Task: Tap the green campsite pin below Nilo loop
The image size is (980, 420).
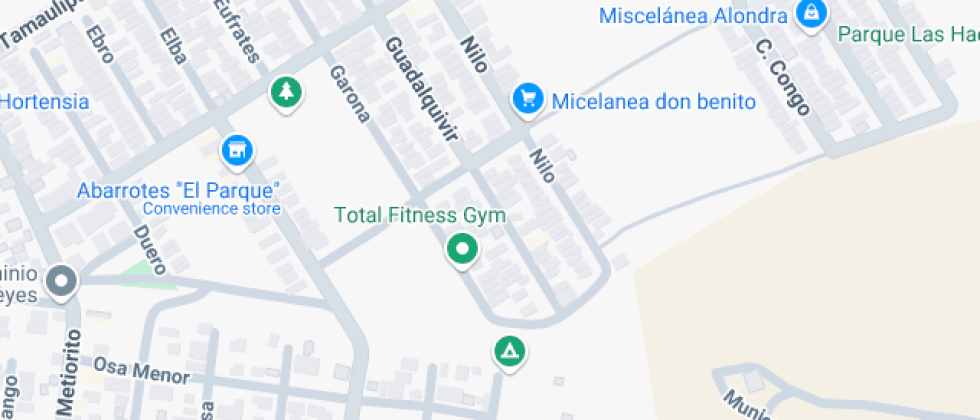Action: (510, 352)
